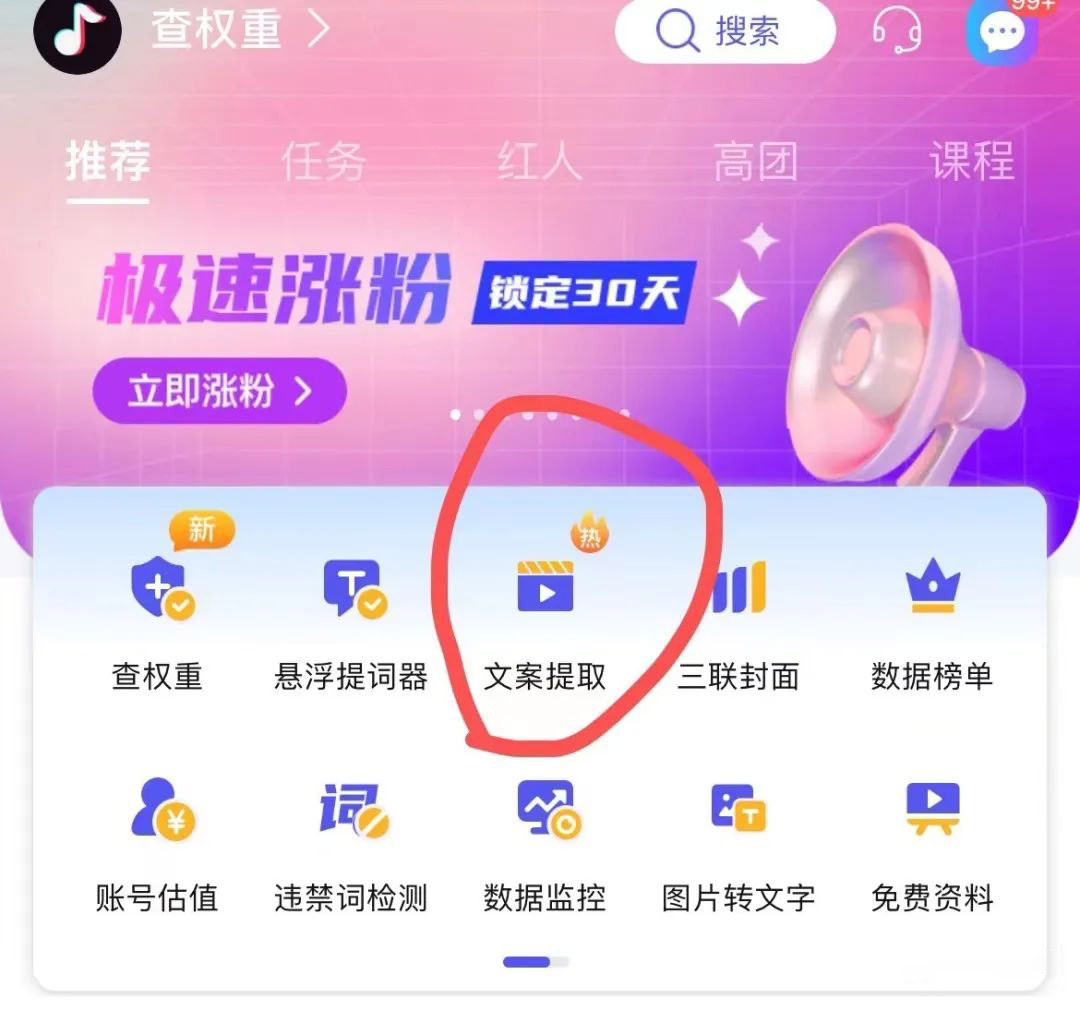Open the 三联封面 tool
1080x1011 pixels.
click(x=738, y=620)
